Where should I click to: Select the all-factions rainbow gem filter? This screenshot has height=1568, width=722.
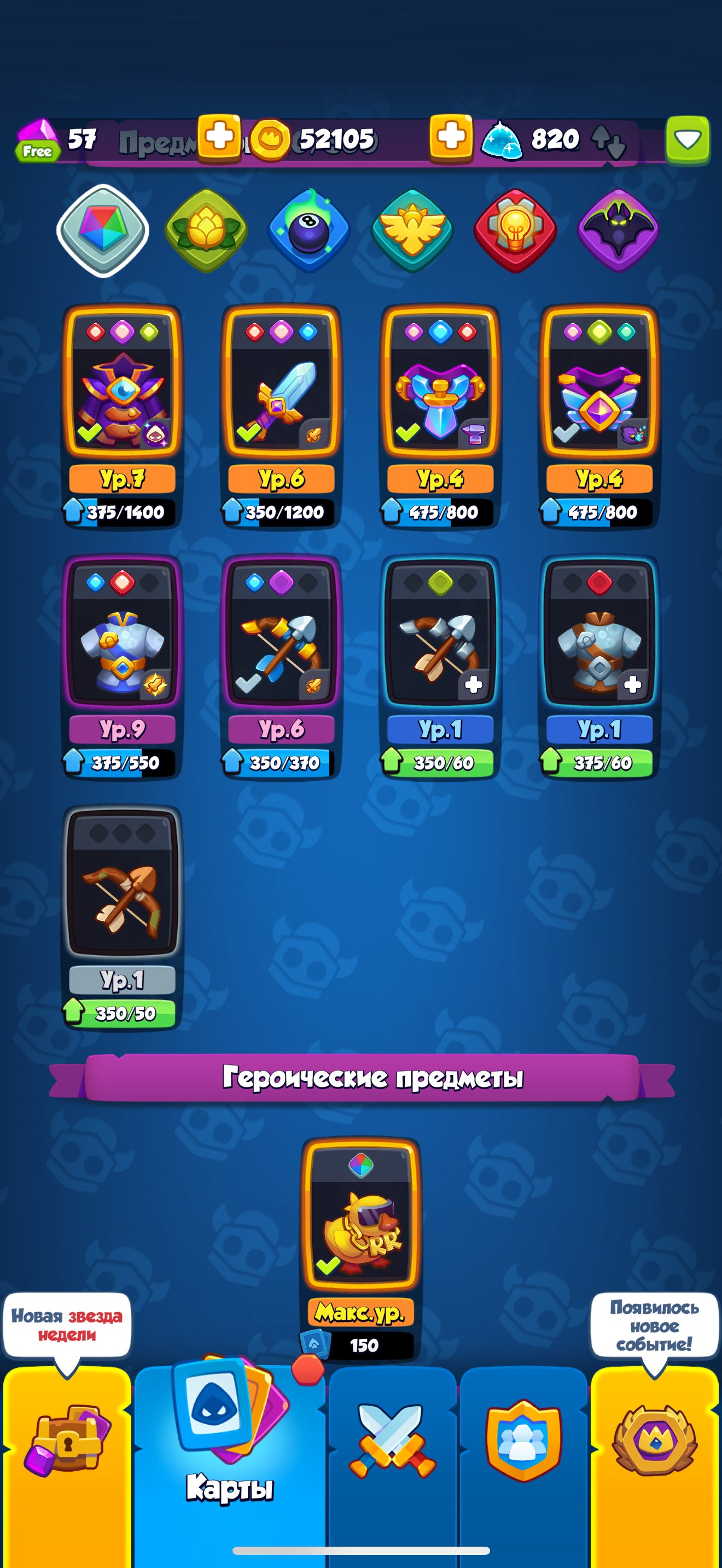coord(103,230)
